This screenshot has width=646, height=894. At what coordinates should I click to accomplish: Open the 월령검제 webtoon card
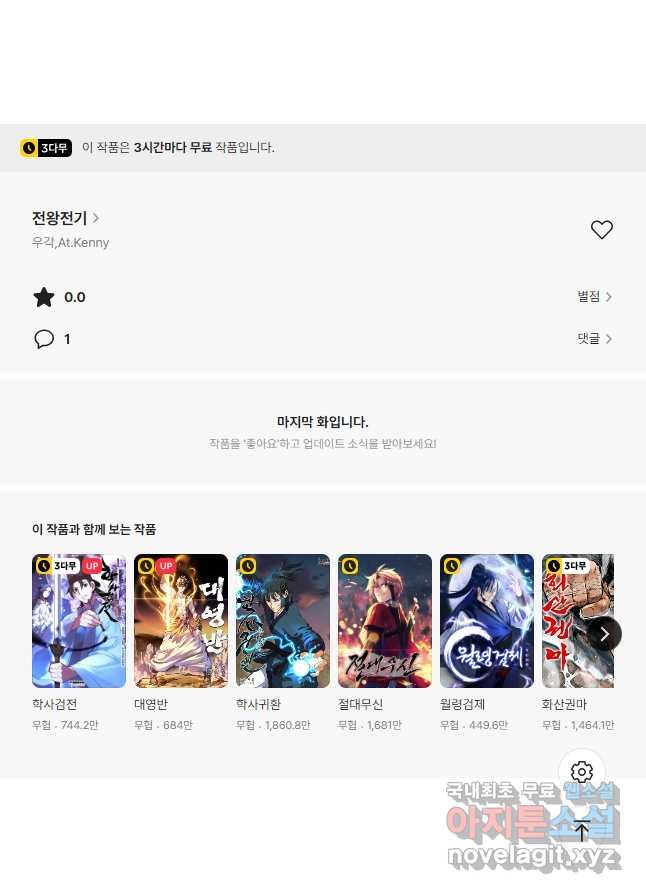[x=487, y=621]
